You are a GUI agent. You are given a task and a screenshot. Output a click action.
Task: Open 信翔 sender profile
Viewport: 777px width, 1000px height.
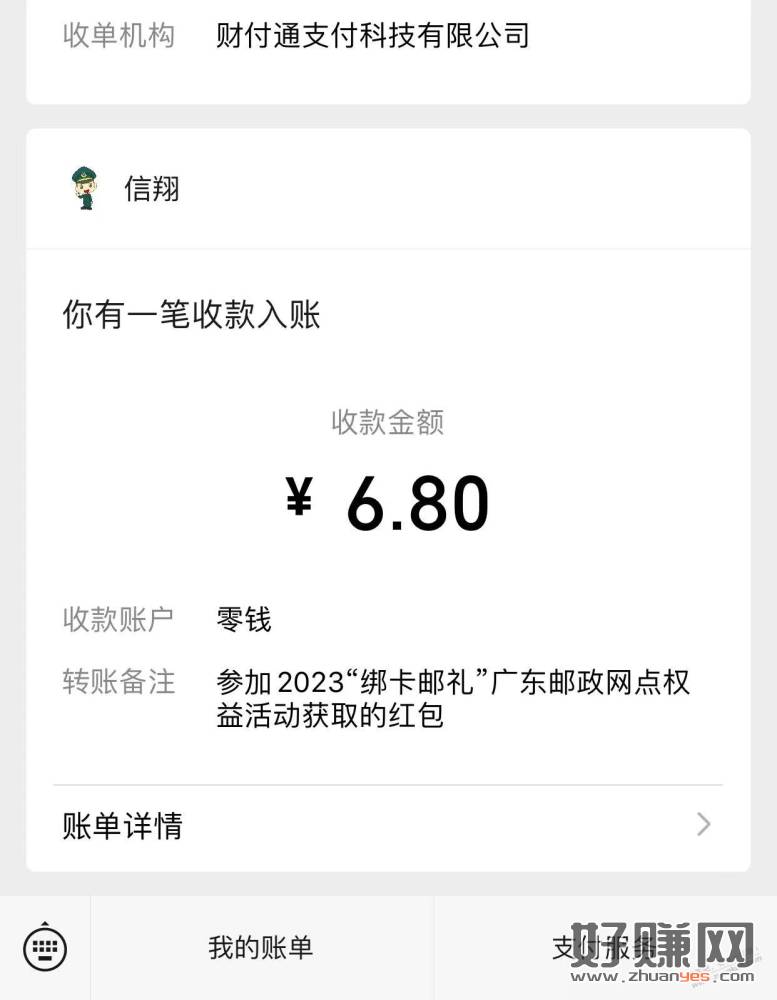[x=150, y=188]
